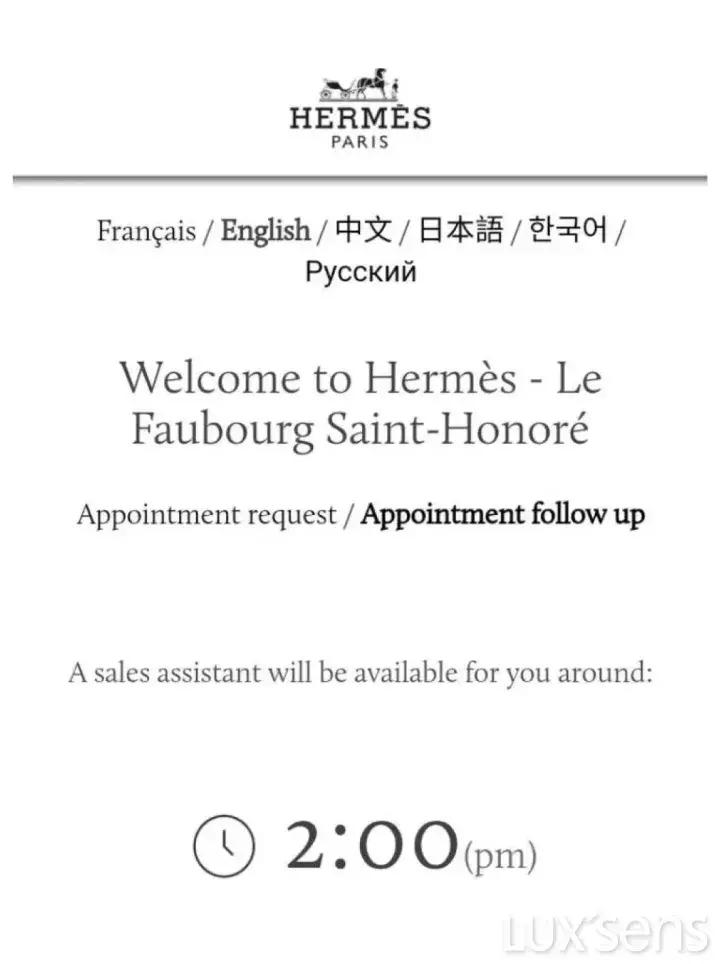Viewport: 720px width, 964px height.
Task: Choose 日本語 as the language
Action: 460,231
